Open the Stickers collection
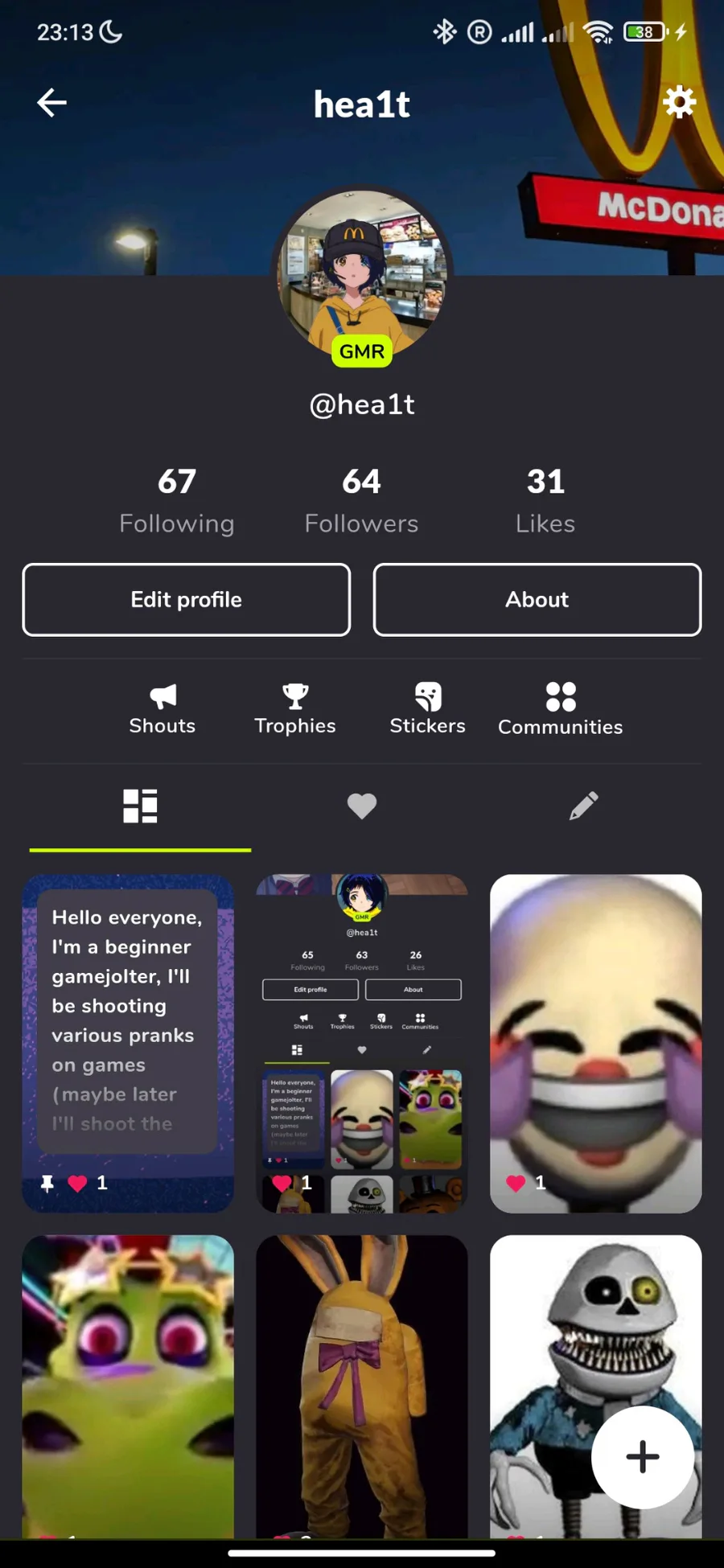The image size is (724, 1568). click(428, 709)
